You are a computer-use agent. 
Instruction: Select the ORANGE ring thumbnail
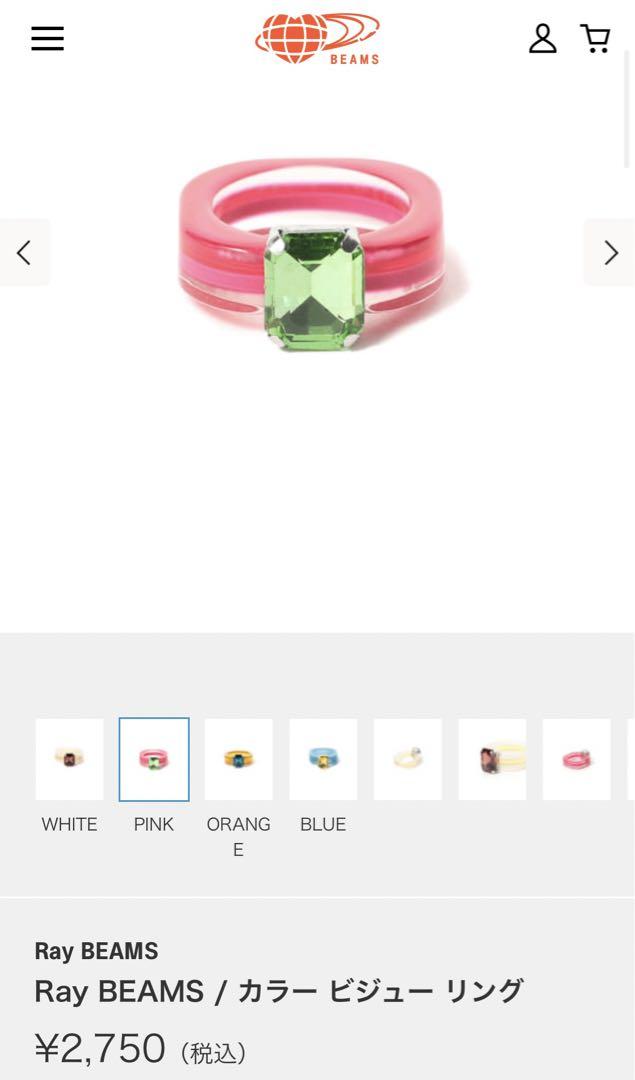pos(238,759)
